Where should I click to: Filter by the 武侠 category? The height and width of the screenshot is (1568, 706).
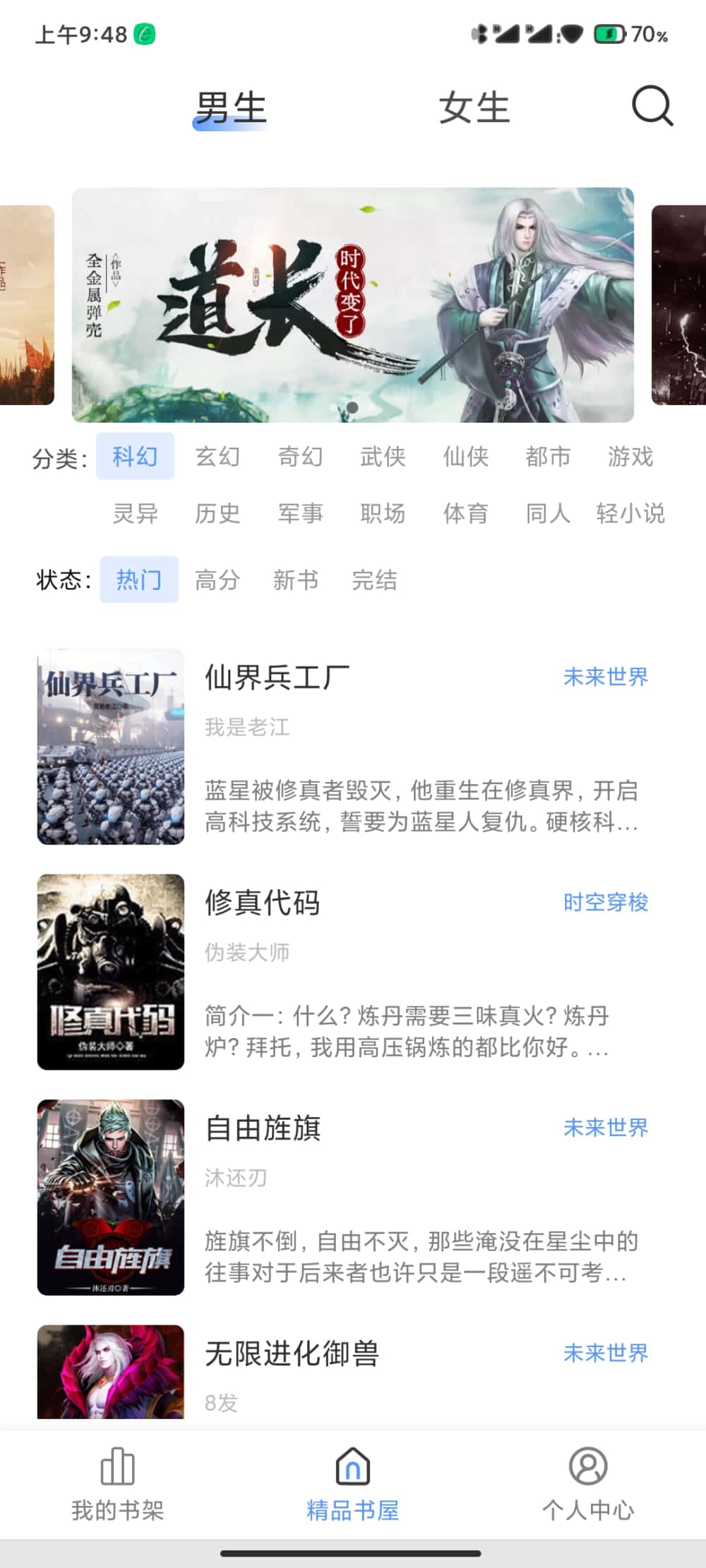tap(383, 457)
